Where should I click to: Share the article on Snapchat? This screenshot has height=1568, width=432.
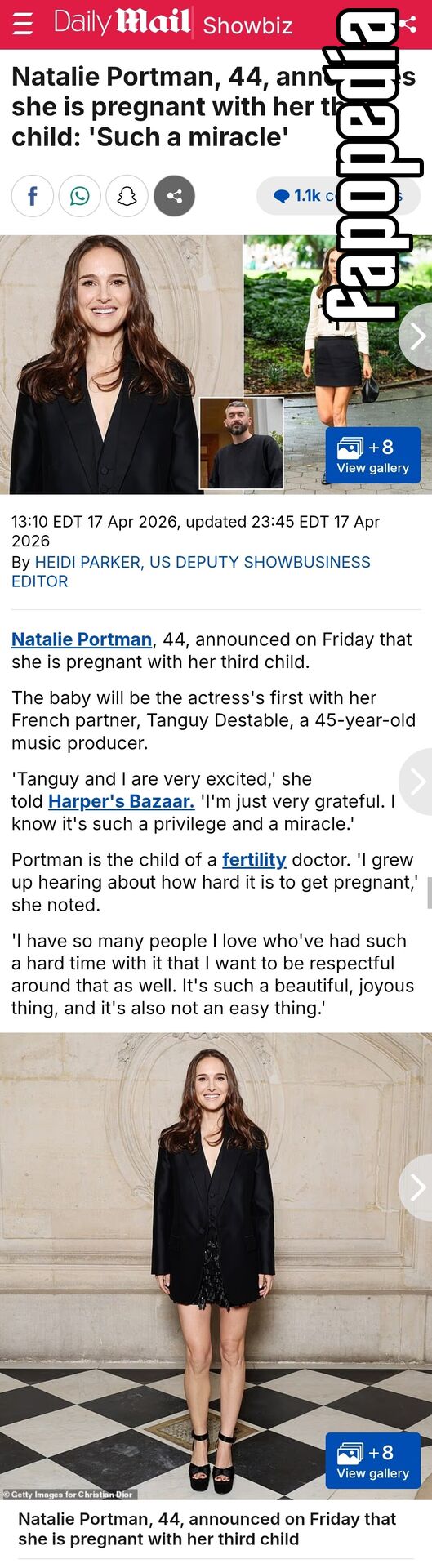[x=127, y=196]
